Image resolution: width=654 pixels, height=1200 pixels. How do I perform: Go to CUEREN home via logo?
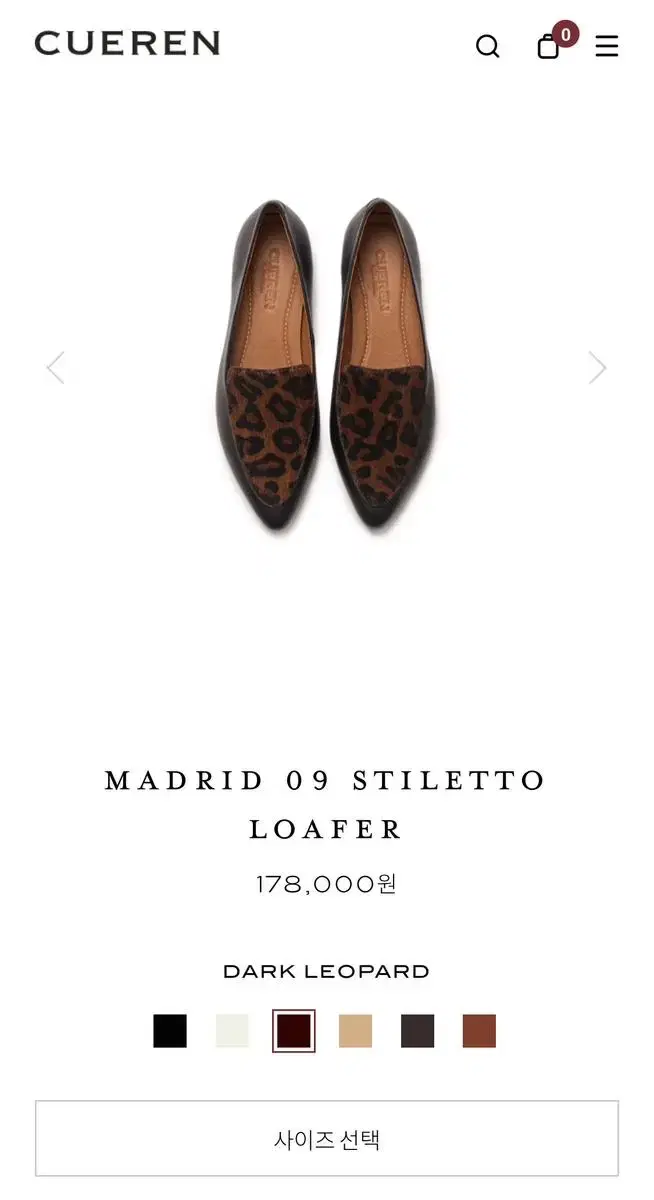click(127, 43)
